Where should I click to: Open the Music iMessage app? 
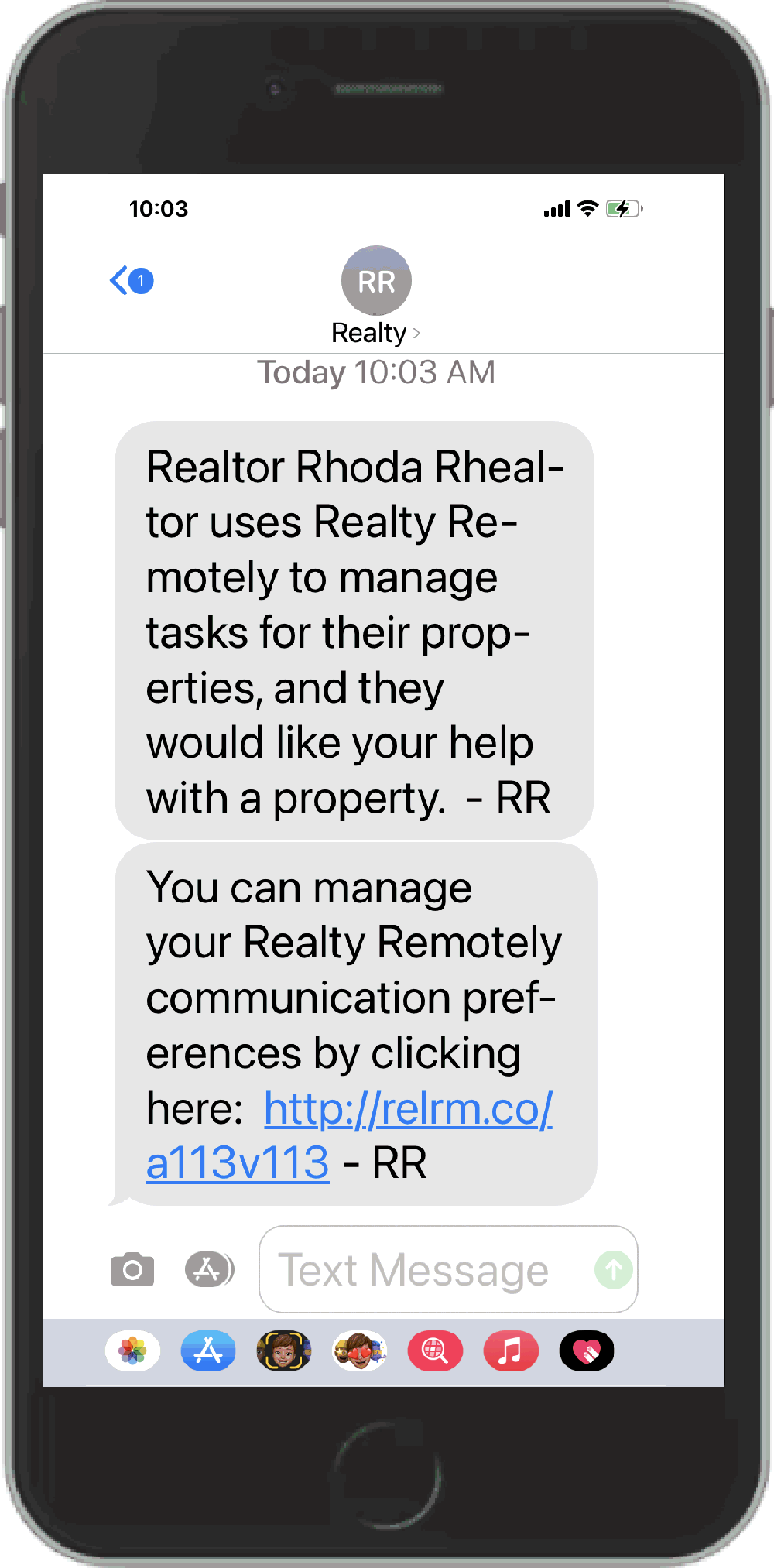(511, 1351)
